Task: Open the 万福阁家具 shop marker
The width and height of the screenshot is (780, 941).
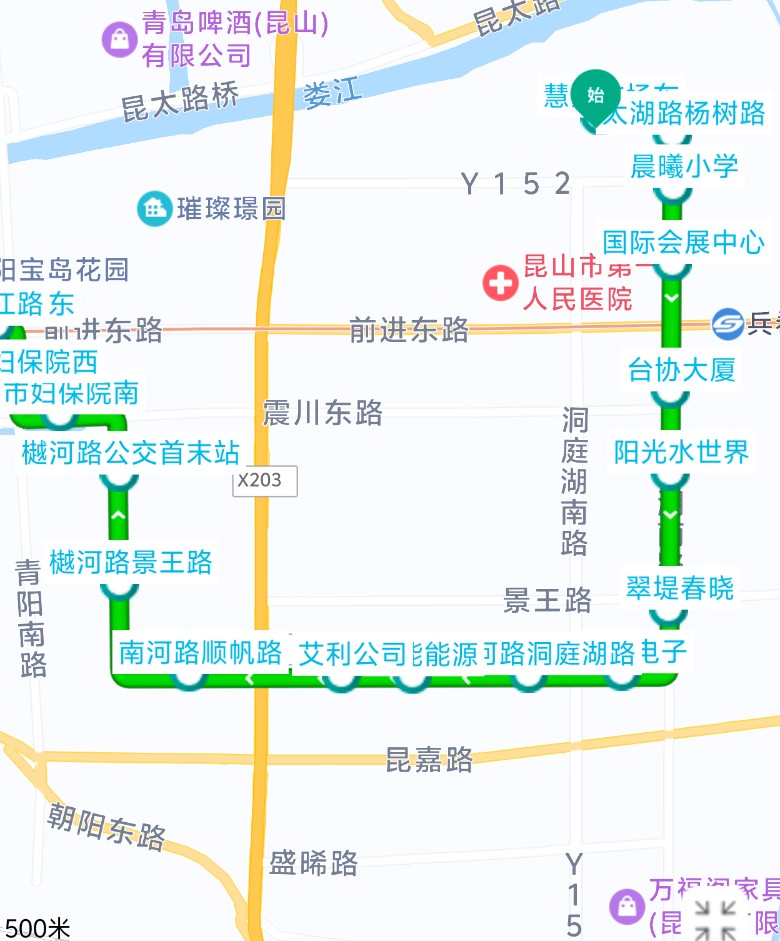Action: (x=626, y=905)
